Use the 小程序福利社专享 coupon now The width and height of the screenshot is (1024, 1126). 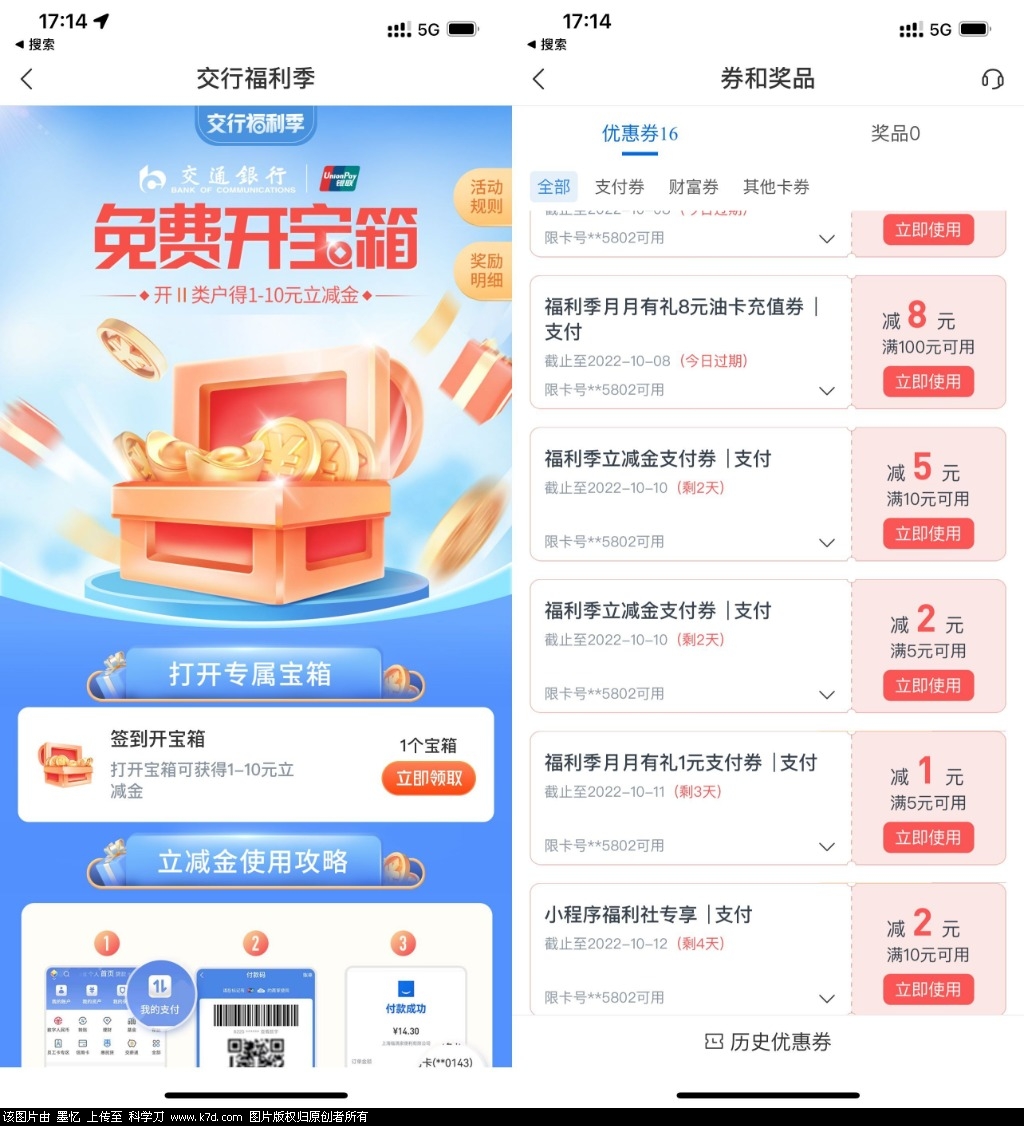tap(928, 990)
